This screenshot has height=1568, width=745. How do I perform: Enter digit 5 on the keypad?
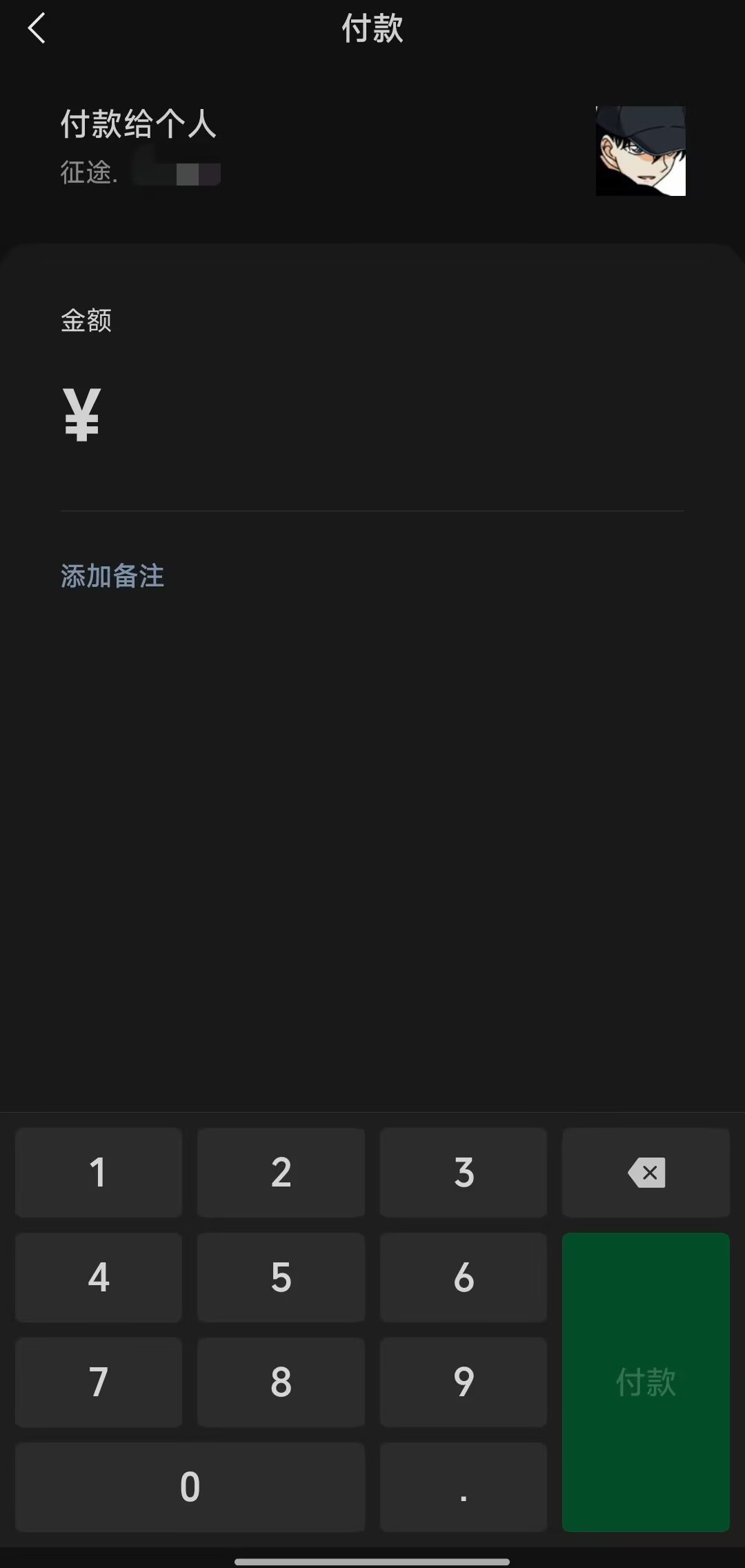[x=281, y=1278]
